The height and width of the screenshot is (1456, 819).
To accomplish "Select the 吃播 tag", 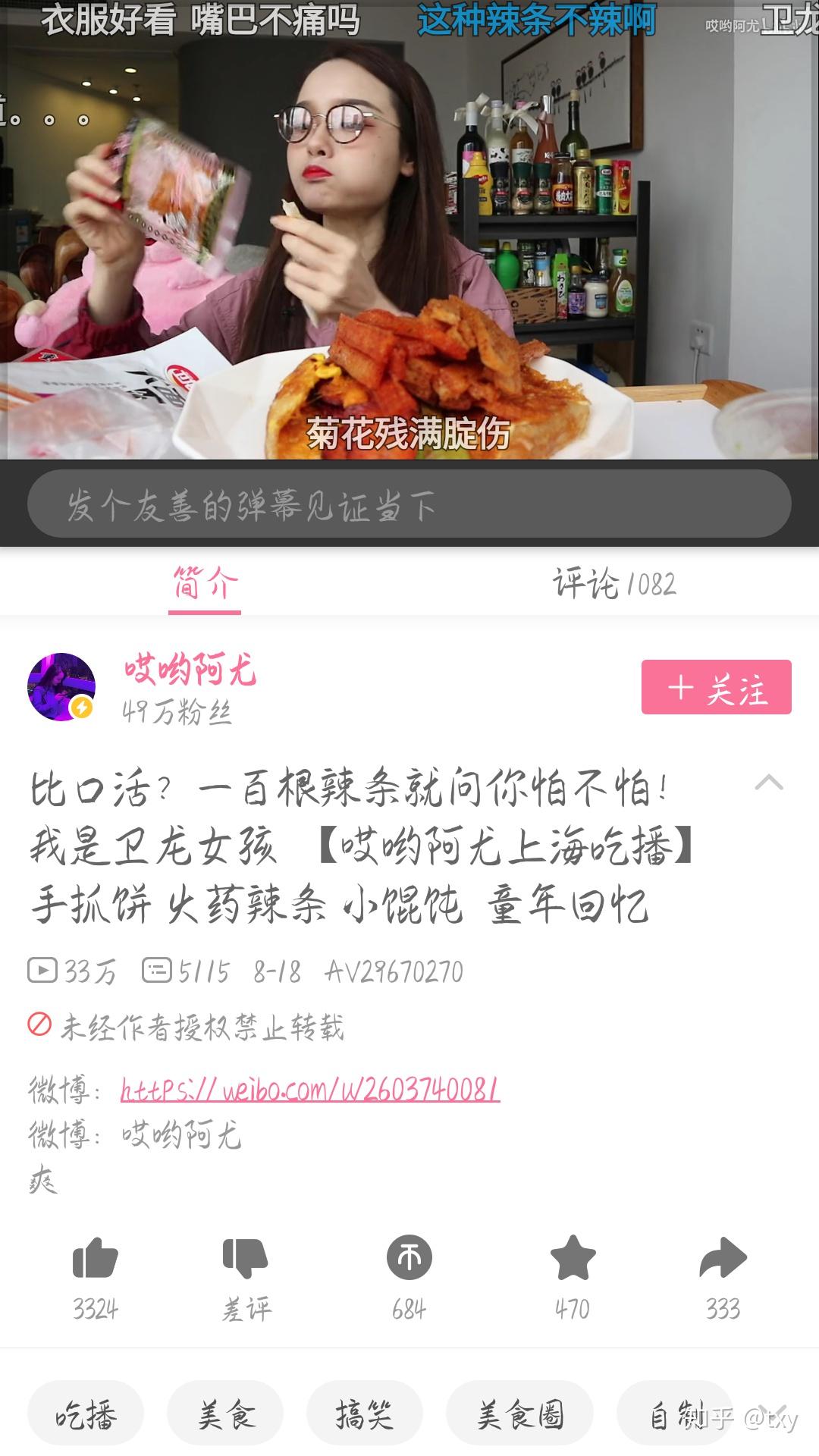I will pos(85,1412).
